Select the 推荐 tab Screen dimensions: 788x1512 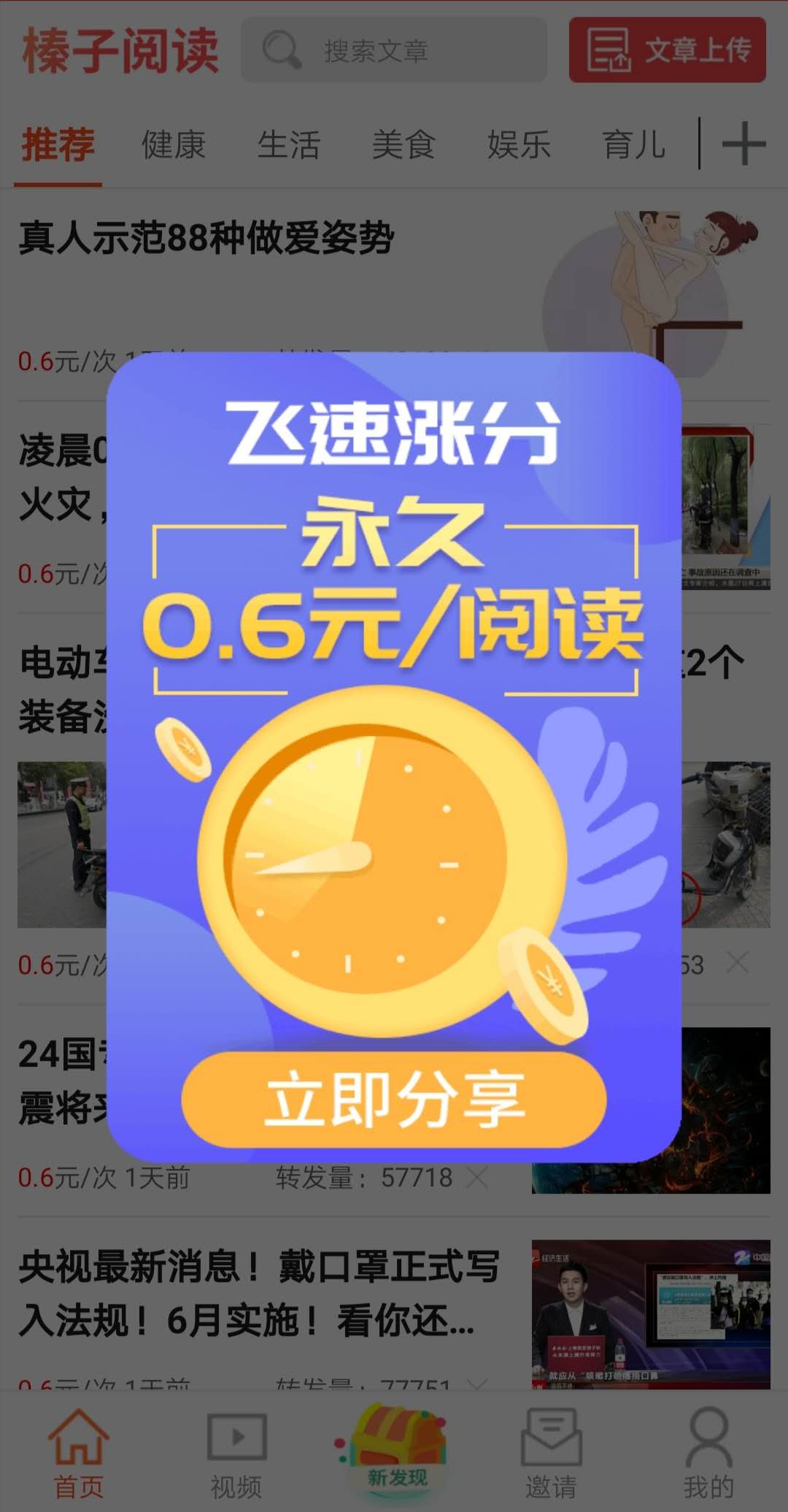click(x=58, y=145)
